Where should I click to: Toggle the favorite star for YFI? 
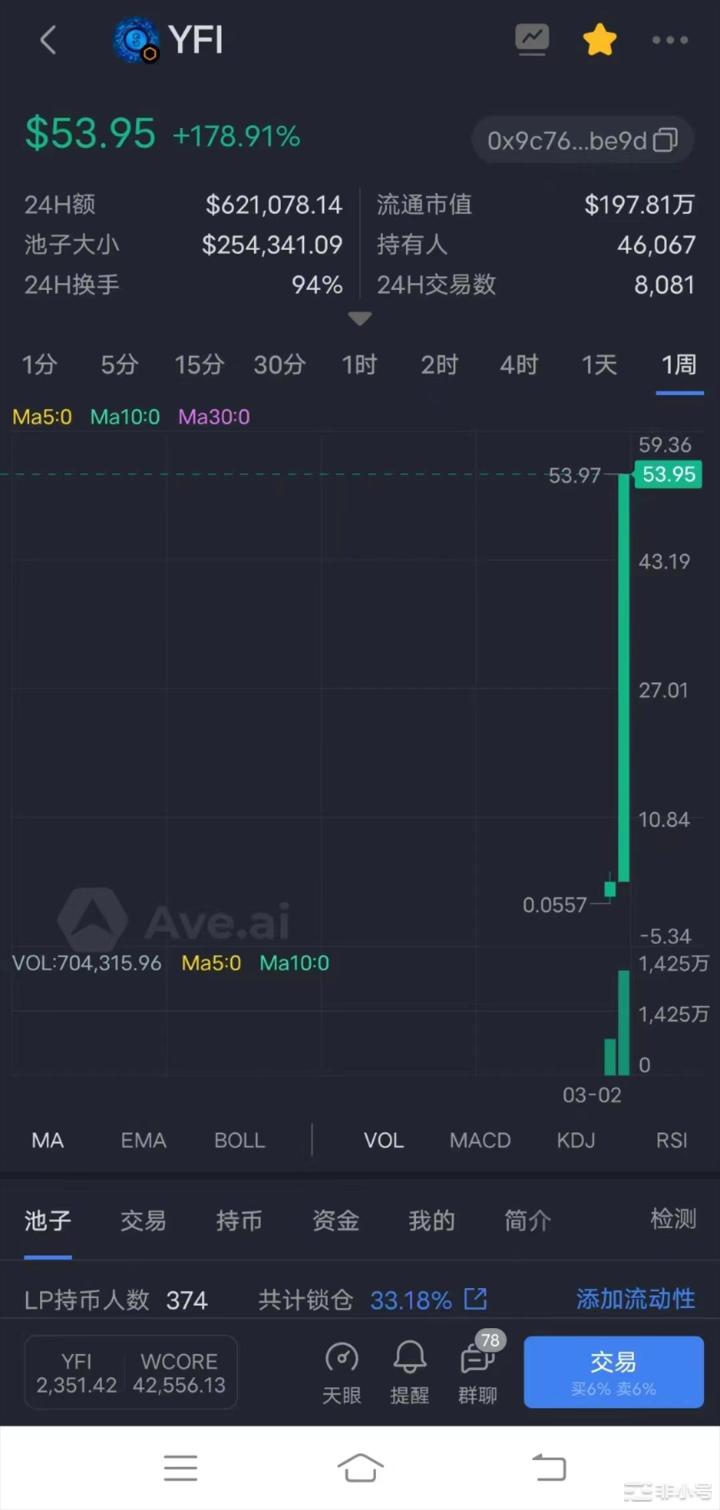[599, 40]
